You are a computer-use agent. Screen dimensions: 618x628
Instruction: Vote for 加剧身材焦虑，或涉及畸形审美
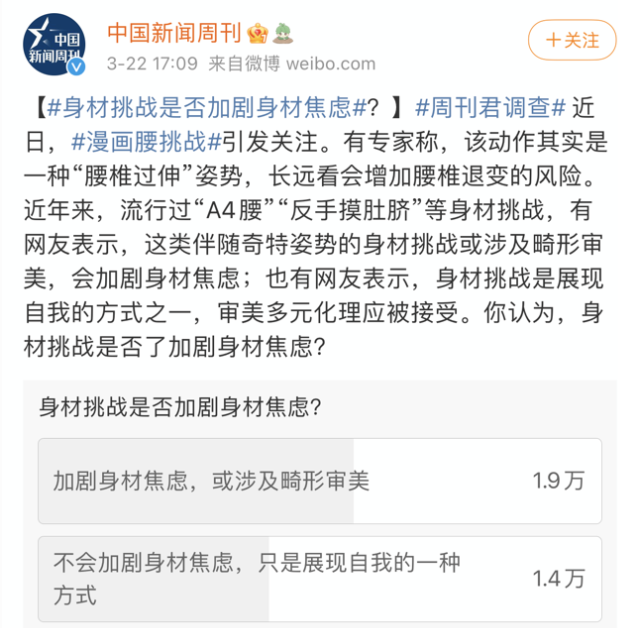pos(319,480)
